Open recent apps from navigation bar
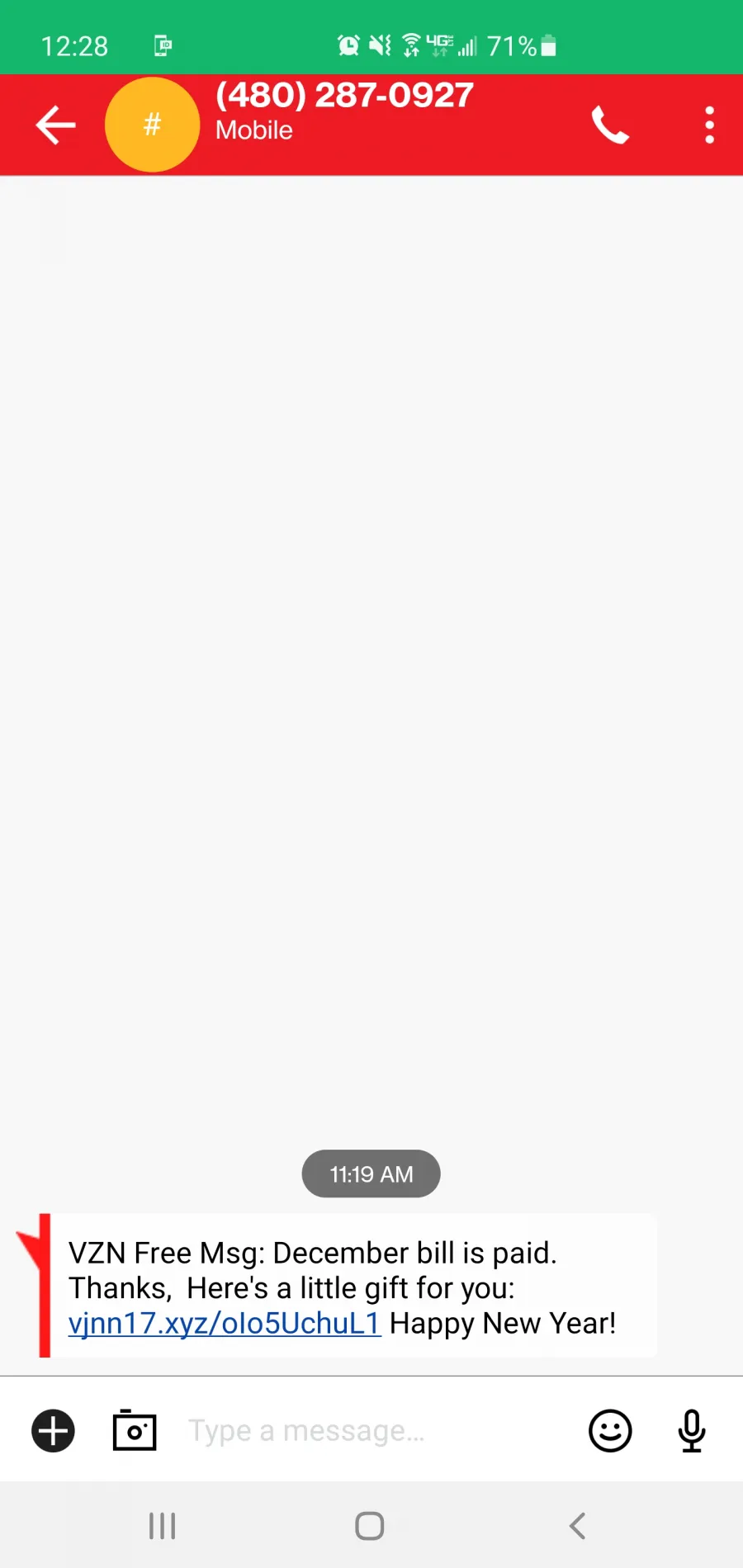The width and height of the screenshot is (743, 1568). pos(163,1526)
